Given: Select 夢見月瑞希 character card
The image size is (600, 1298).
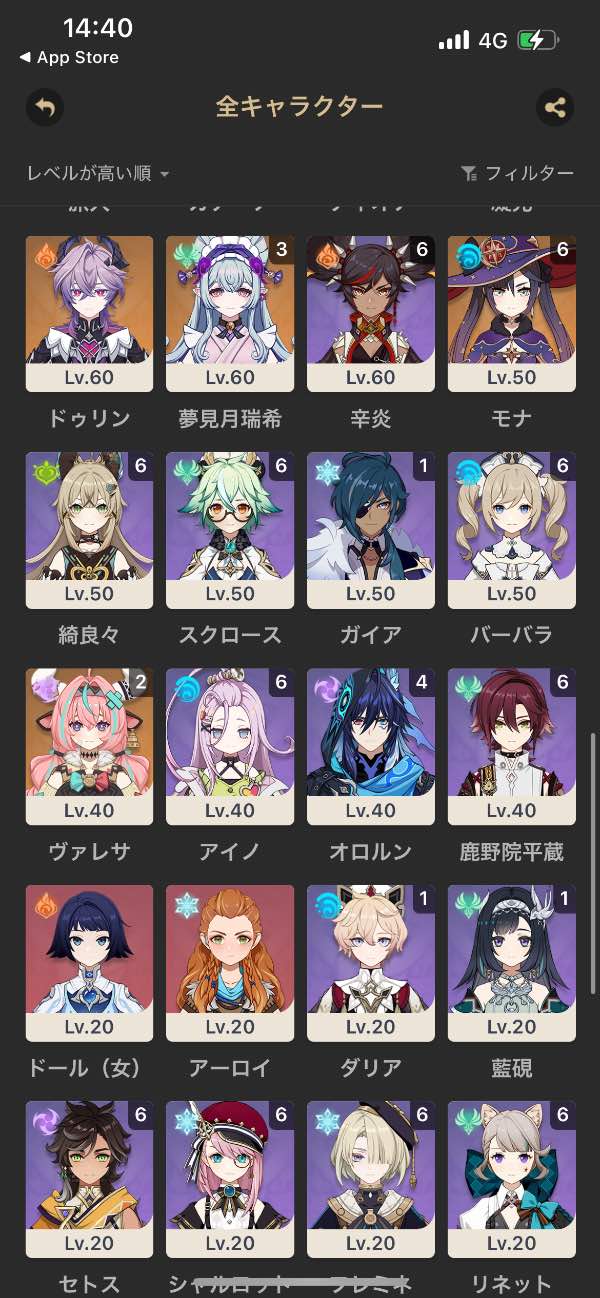Looking at the screenshot, I should click(230, 313).
